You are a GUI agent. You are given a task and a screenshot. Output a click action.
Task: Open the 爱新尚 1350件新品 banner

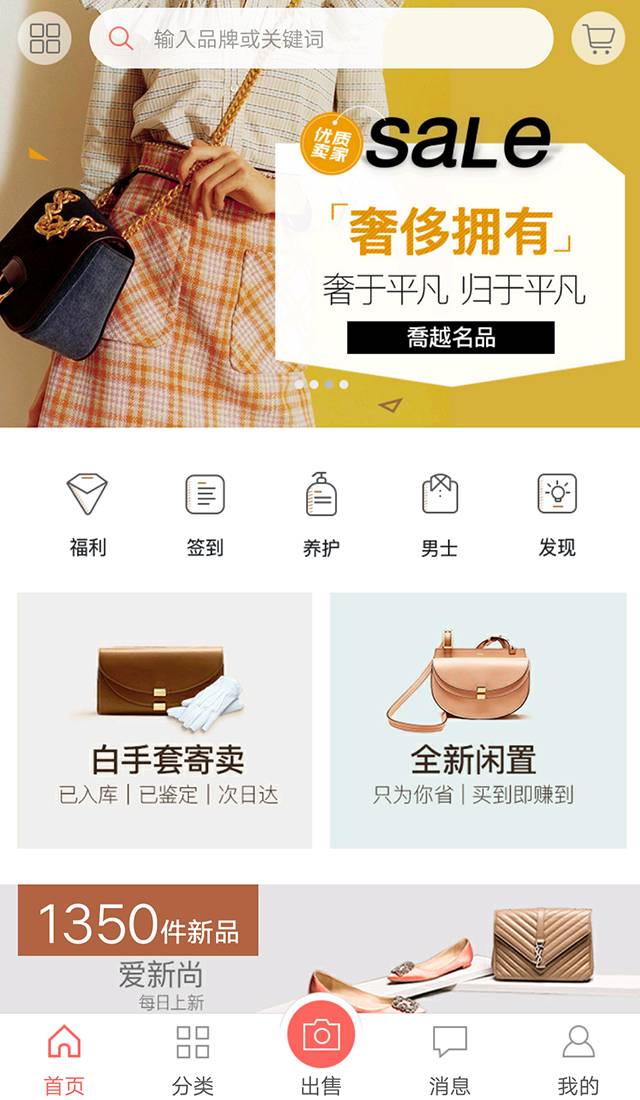tap(320, 948)
